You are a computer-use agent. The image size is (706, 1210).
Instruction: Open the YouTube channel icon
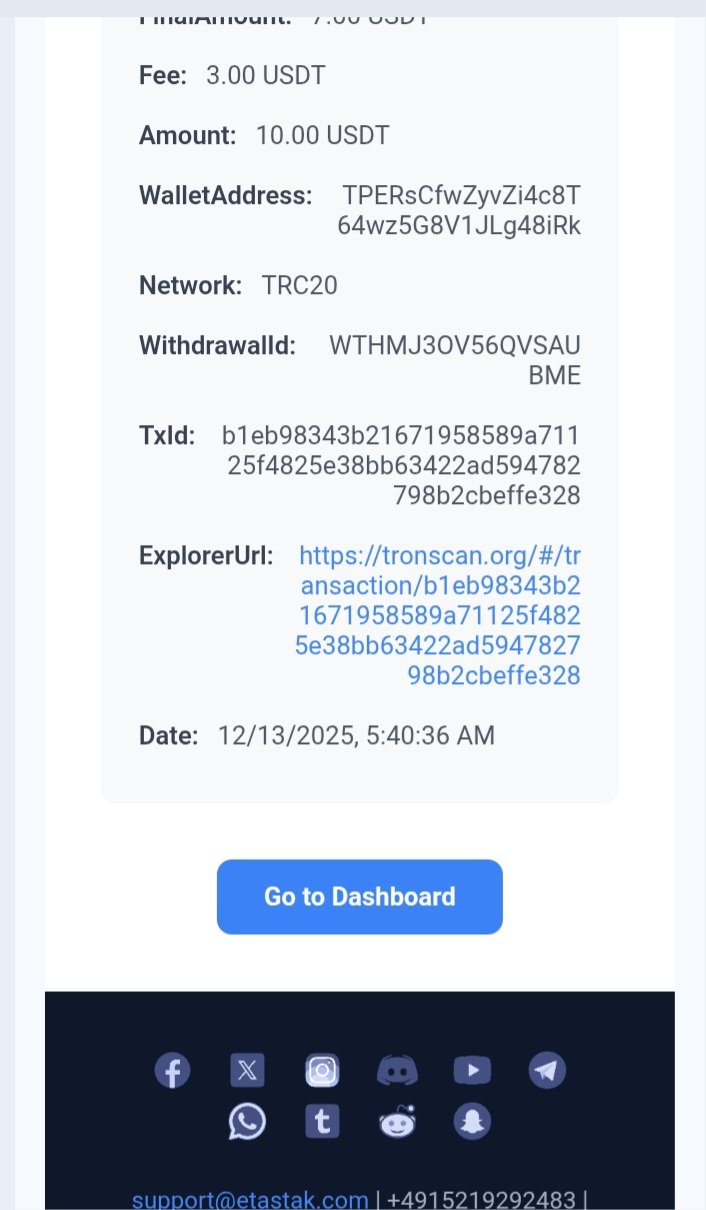click(x=472, y=1071)
